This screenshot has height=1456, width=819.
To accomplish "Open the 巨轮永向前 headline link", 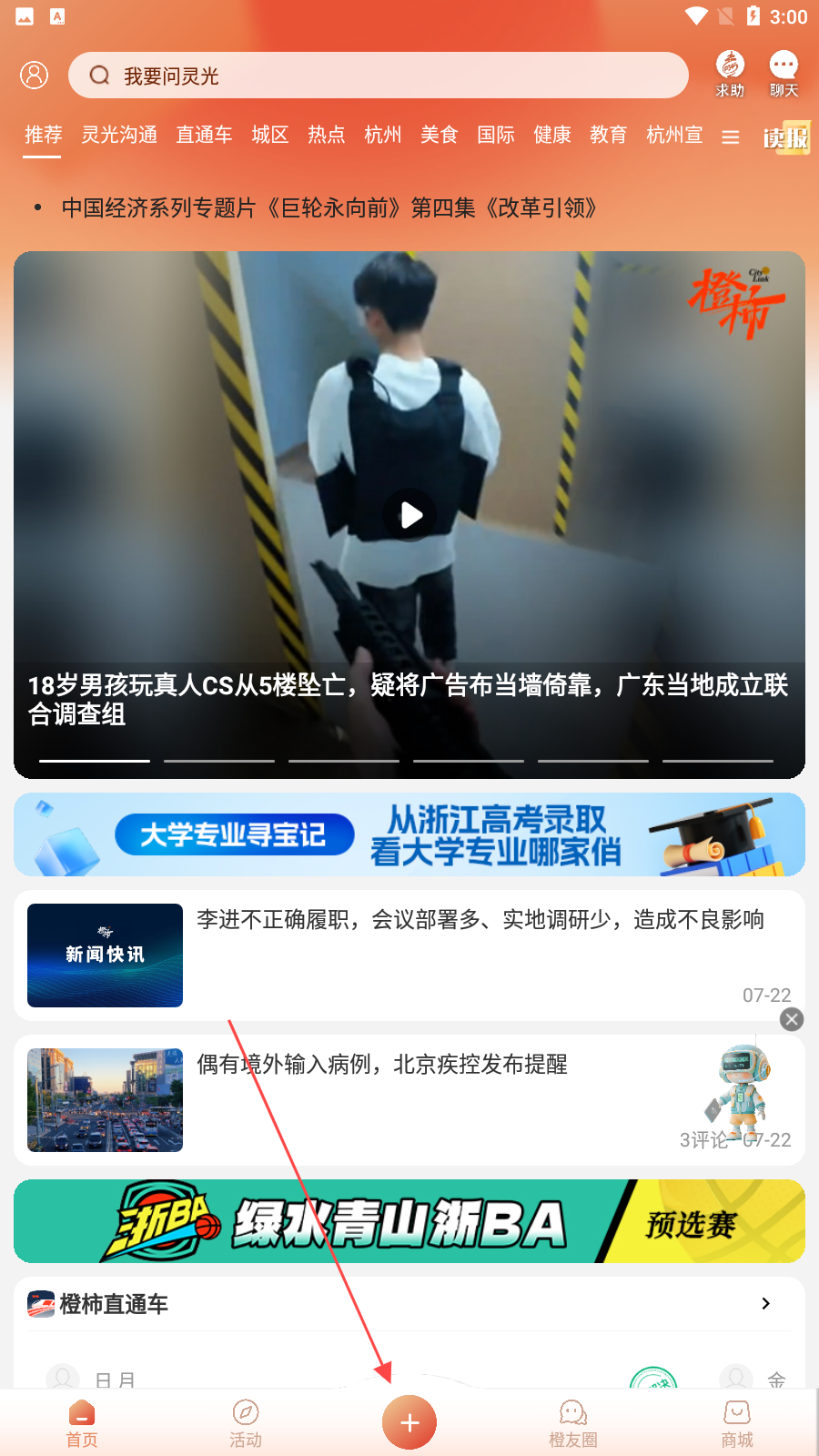I will point(329,208).
